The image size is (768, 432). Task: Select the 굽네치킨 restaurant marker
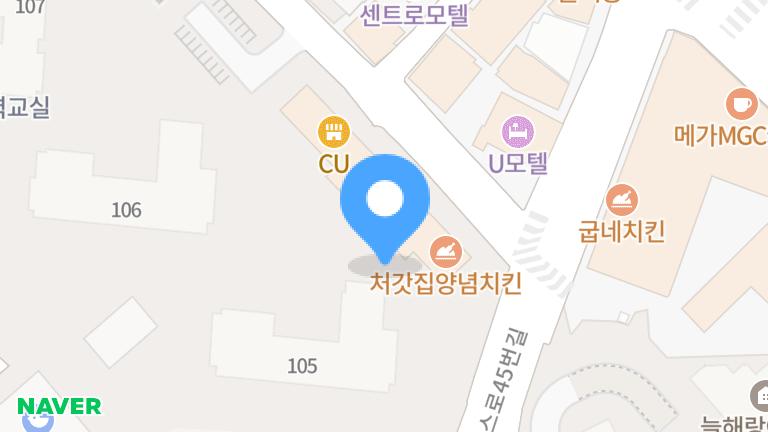pyautogui.click(x=621, y=197)
